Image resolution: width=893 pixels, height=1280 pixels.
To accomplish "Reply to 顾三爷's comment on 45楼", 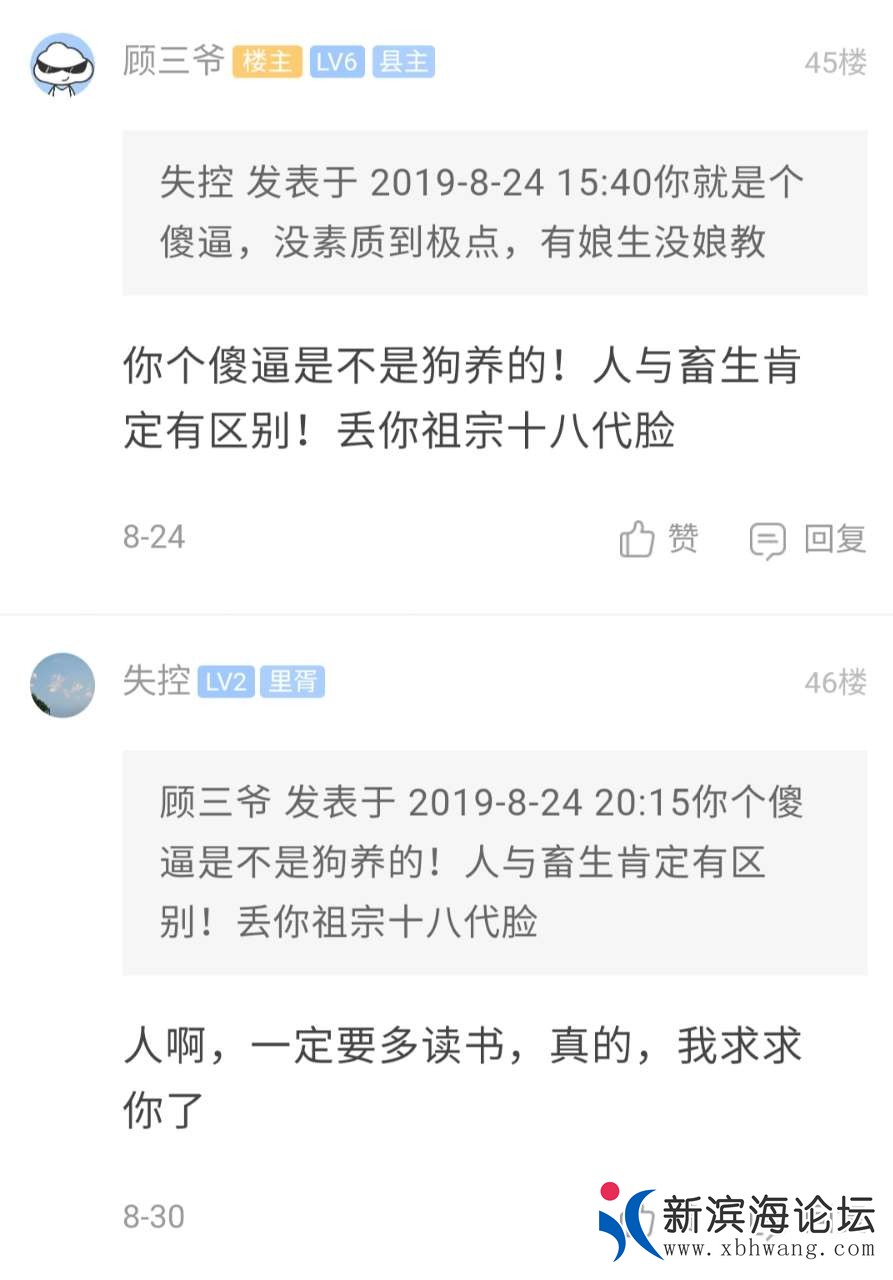I will click(807, 539).
